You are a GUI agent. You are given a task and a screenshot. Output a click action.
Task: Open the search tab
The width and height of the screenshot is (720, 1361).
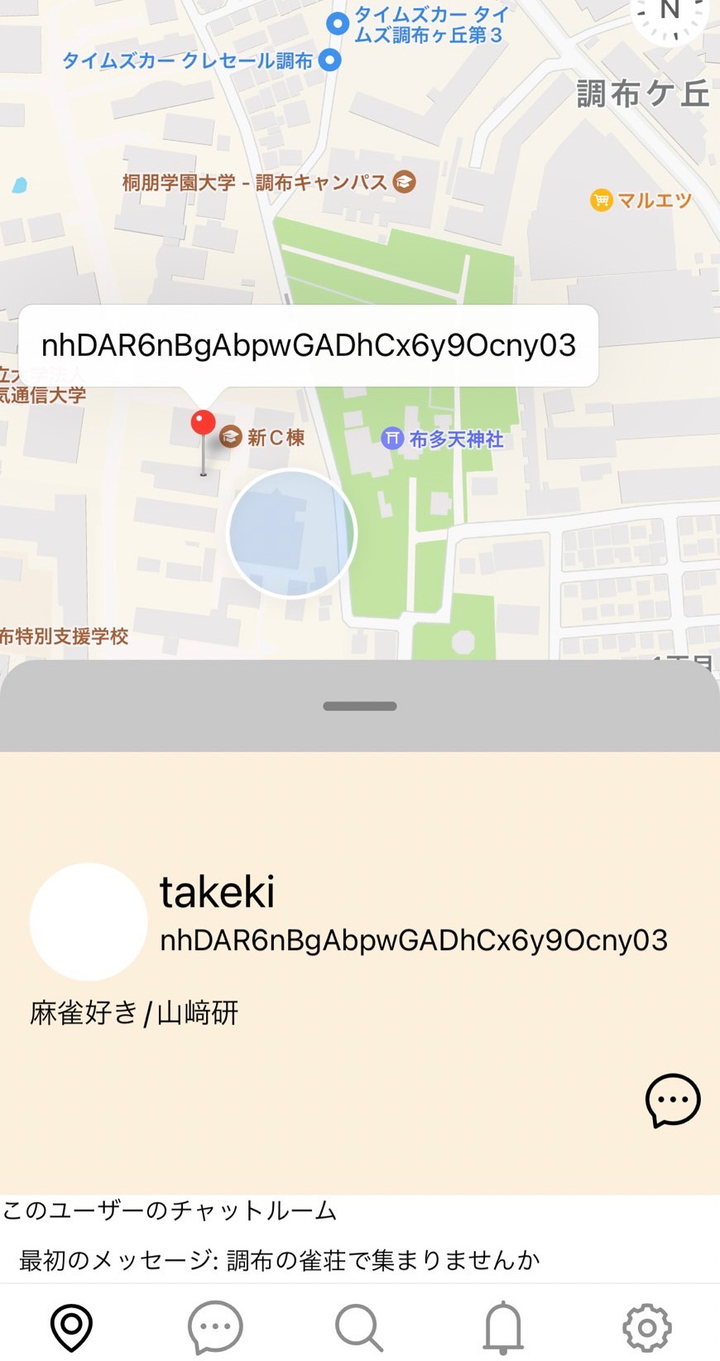point(359,1327)
